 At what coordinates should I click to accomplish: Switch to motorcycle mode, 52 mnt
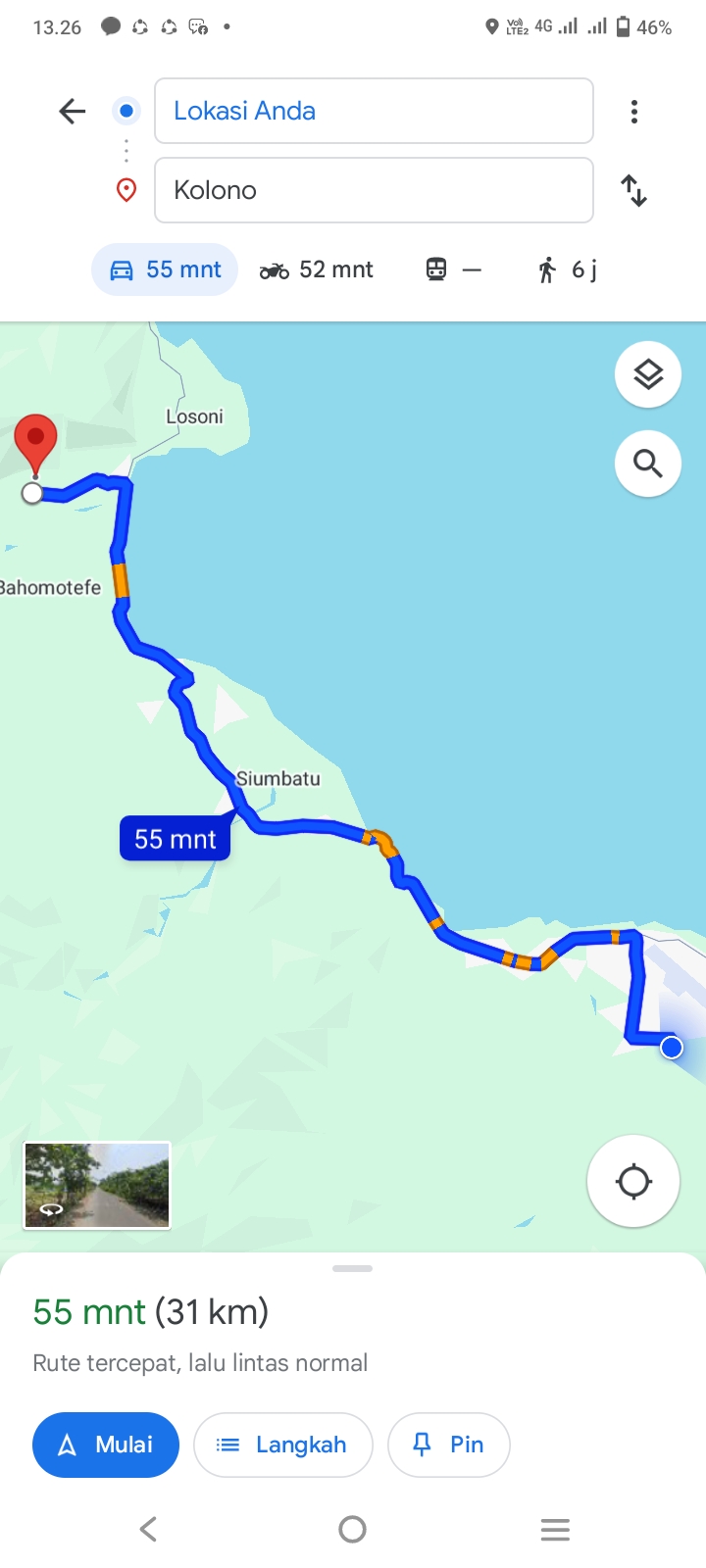tap(317, 269)
